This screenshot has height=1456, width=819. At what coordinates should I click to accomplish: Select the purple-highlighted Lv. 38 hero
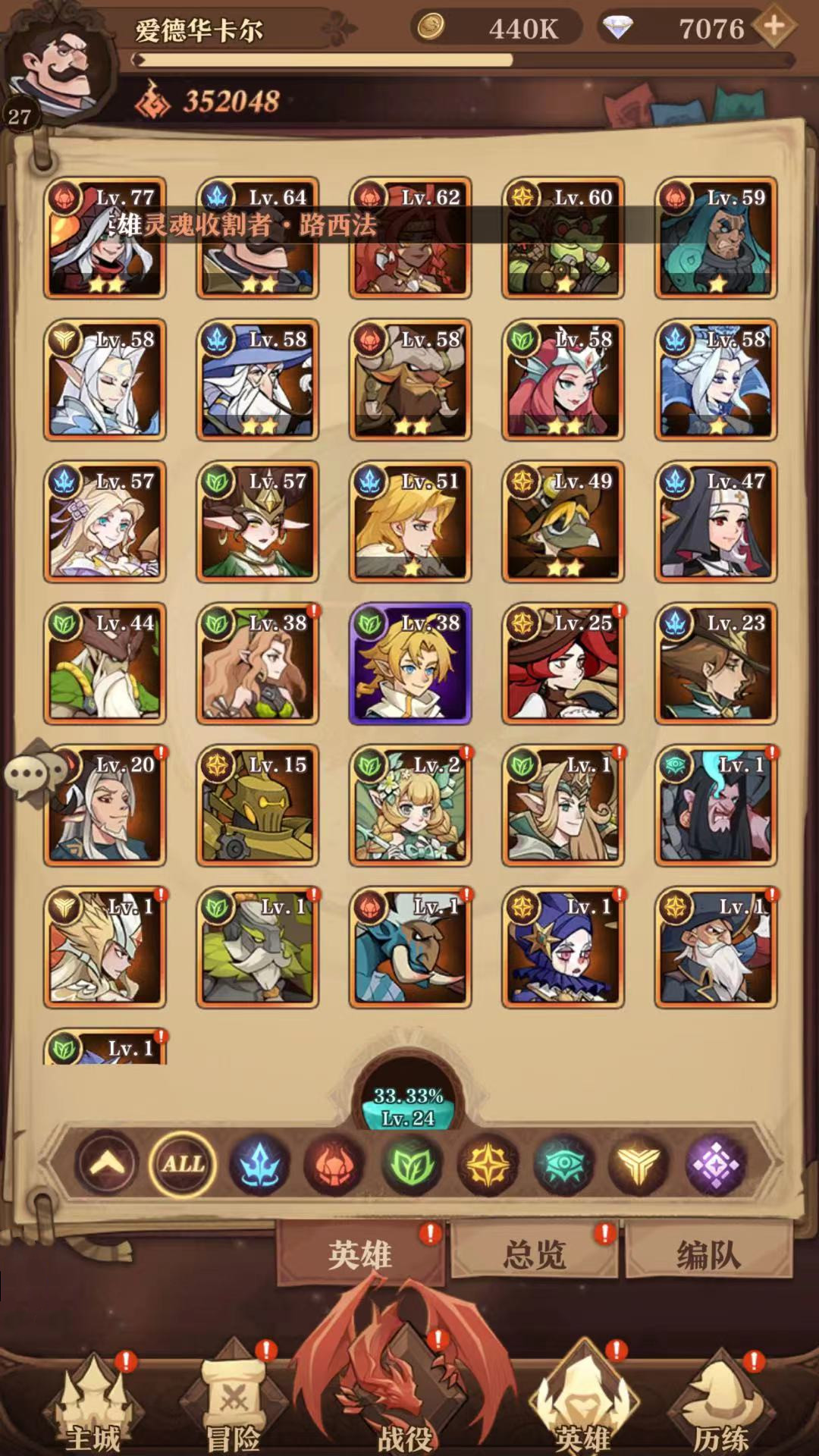[x=410, y=664]
